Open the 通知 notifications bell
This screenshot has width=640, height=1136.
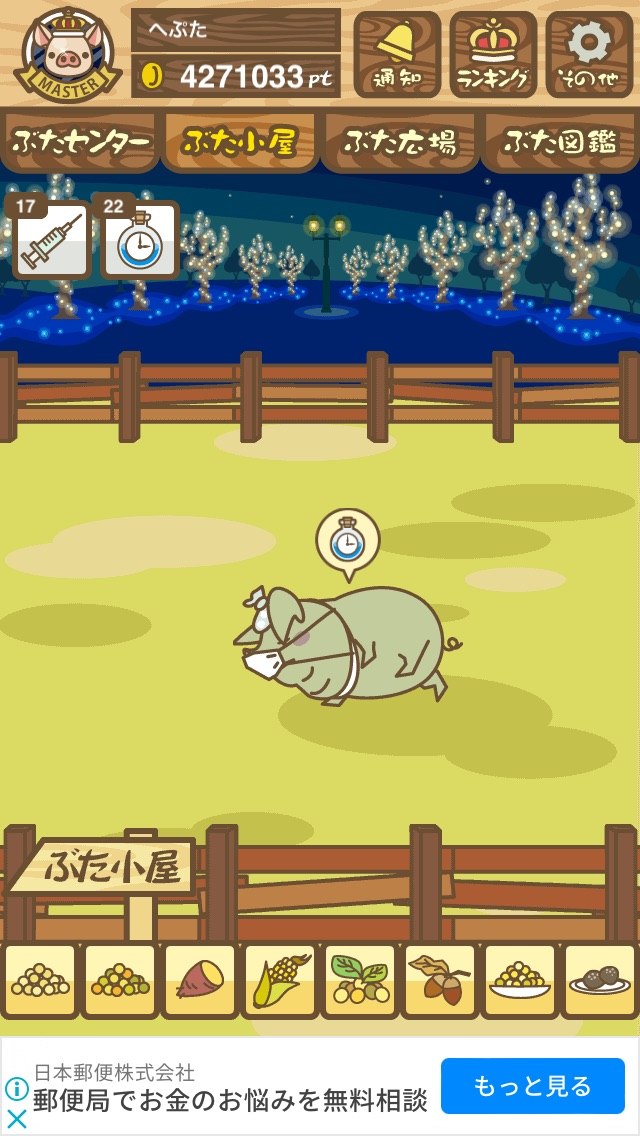click(397, 55)
